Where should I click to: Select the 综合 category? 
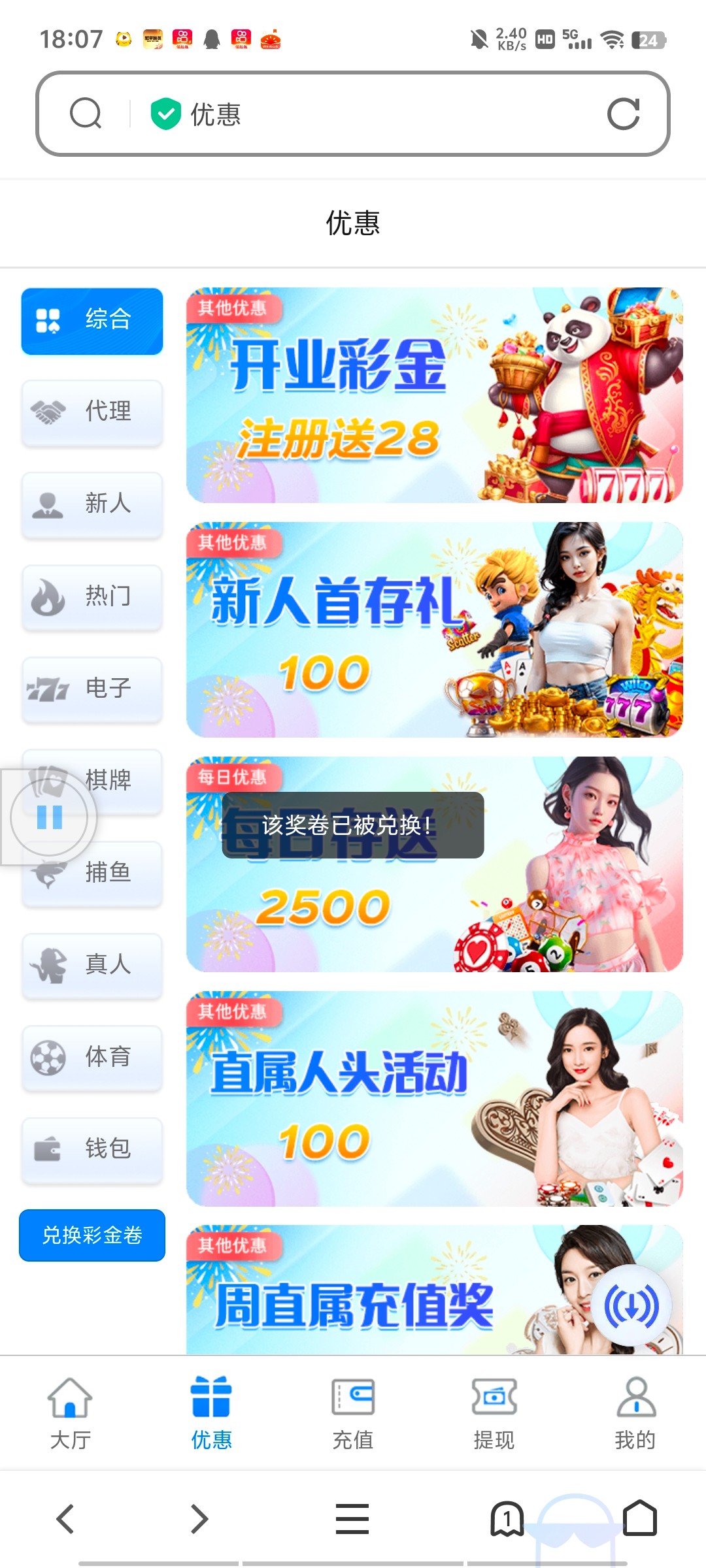(x=92, y=321)
